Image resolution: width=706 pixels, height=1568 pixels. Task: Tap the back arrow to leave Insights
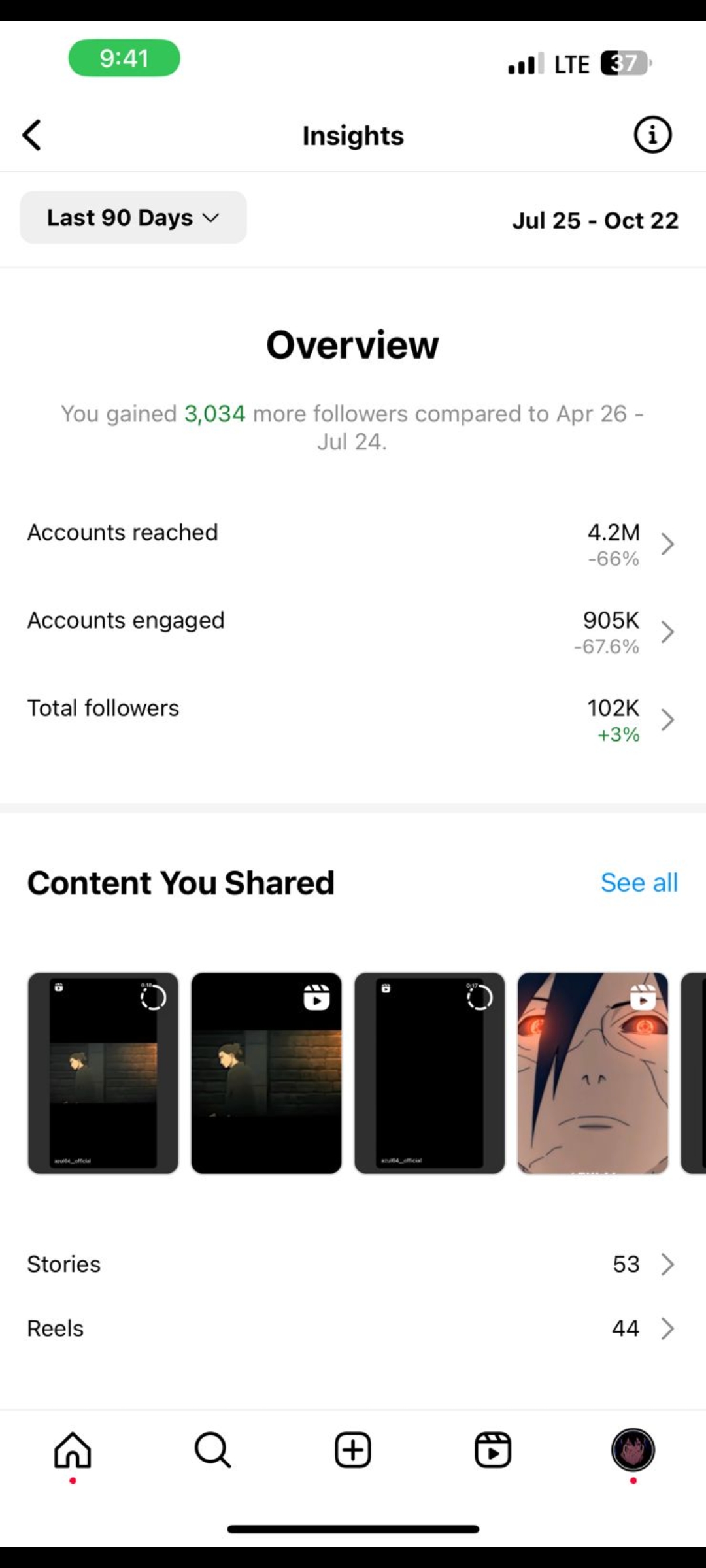(32, 135)
